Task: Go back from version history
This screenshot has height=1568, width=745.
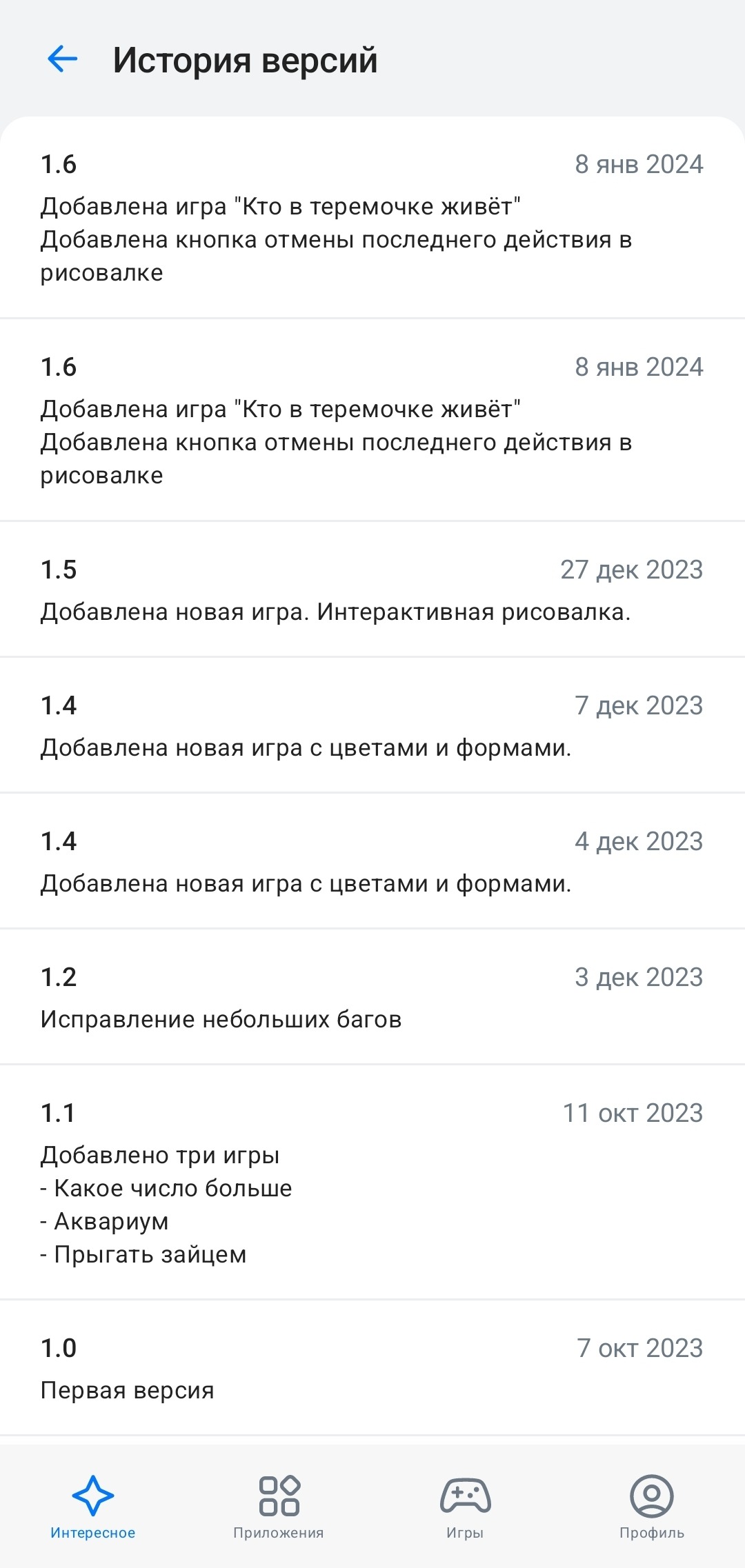Action: point(63,59)
